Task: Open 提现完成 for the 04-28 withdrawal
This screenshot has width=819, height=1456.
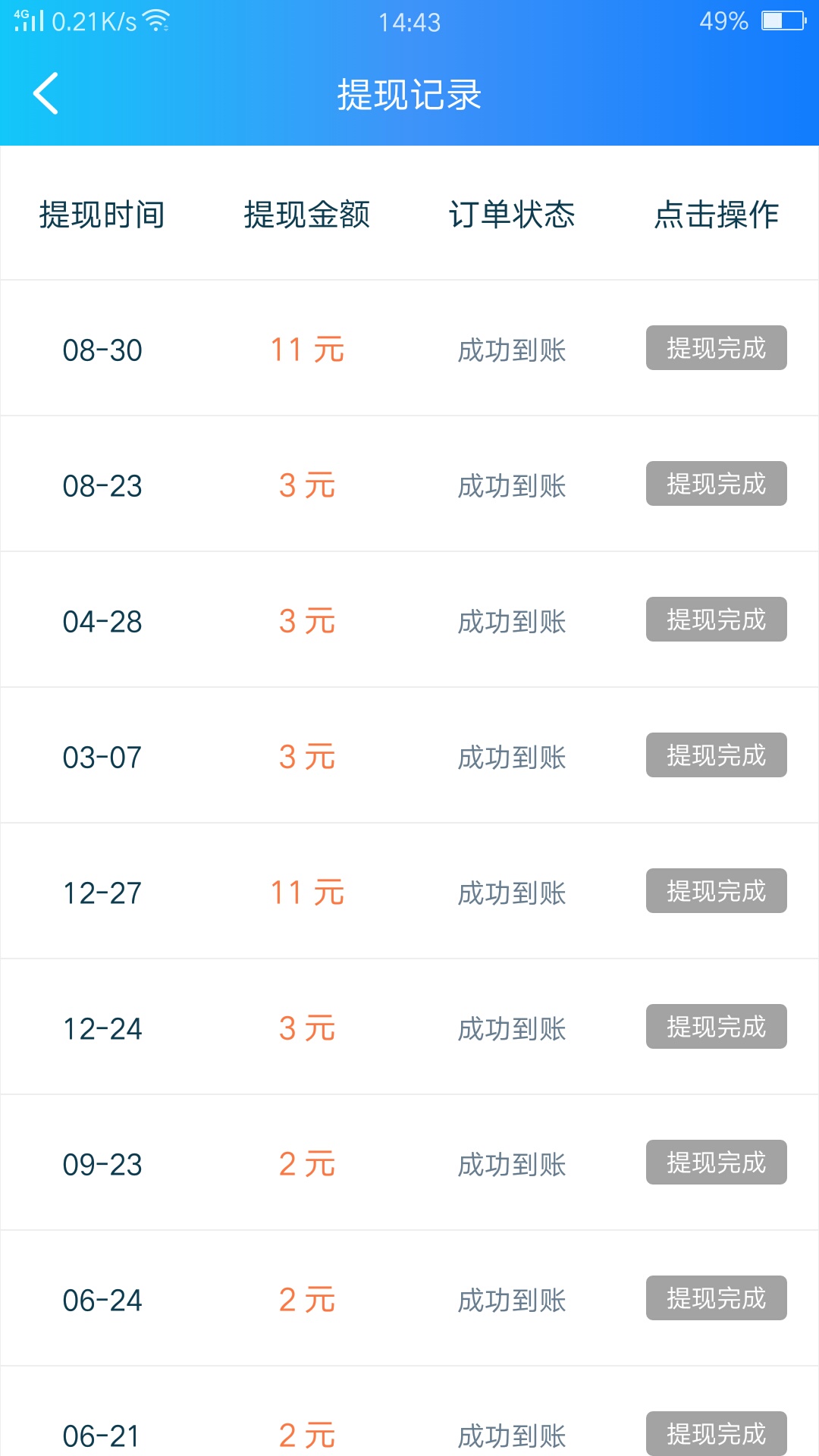Action: (x=716, y=620)
